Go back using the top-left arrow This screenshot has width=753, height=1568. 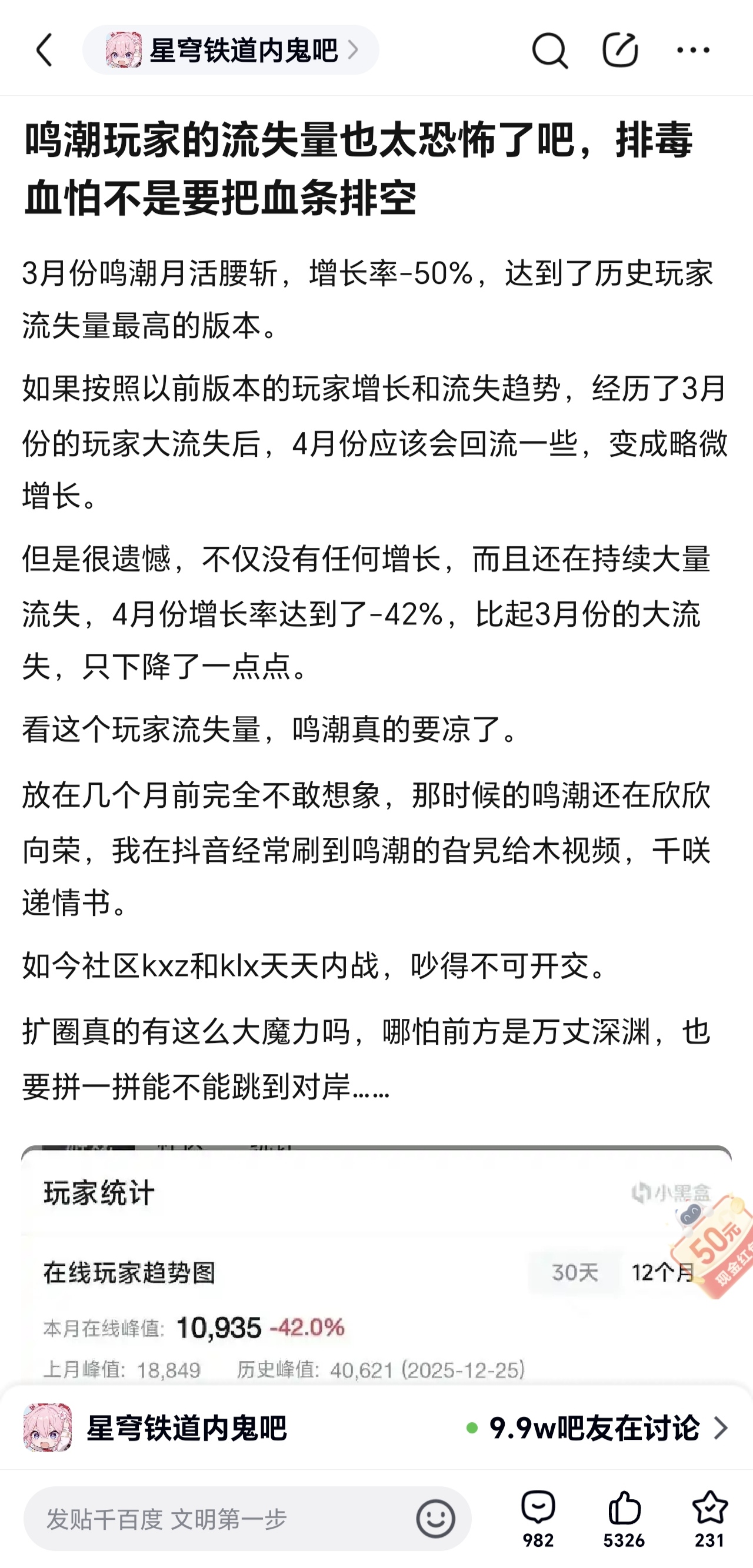tap(44, 50)
